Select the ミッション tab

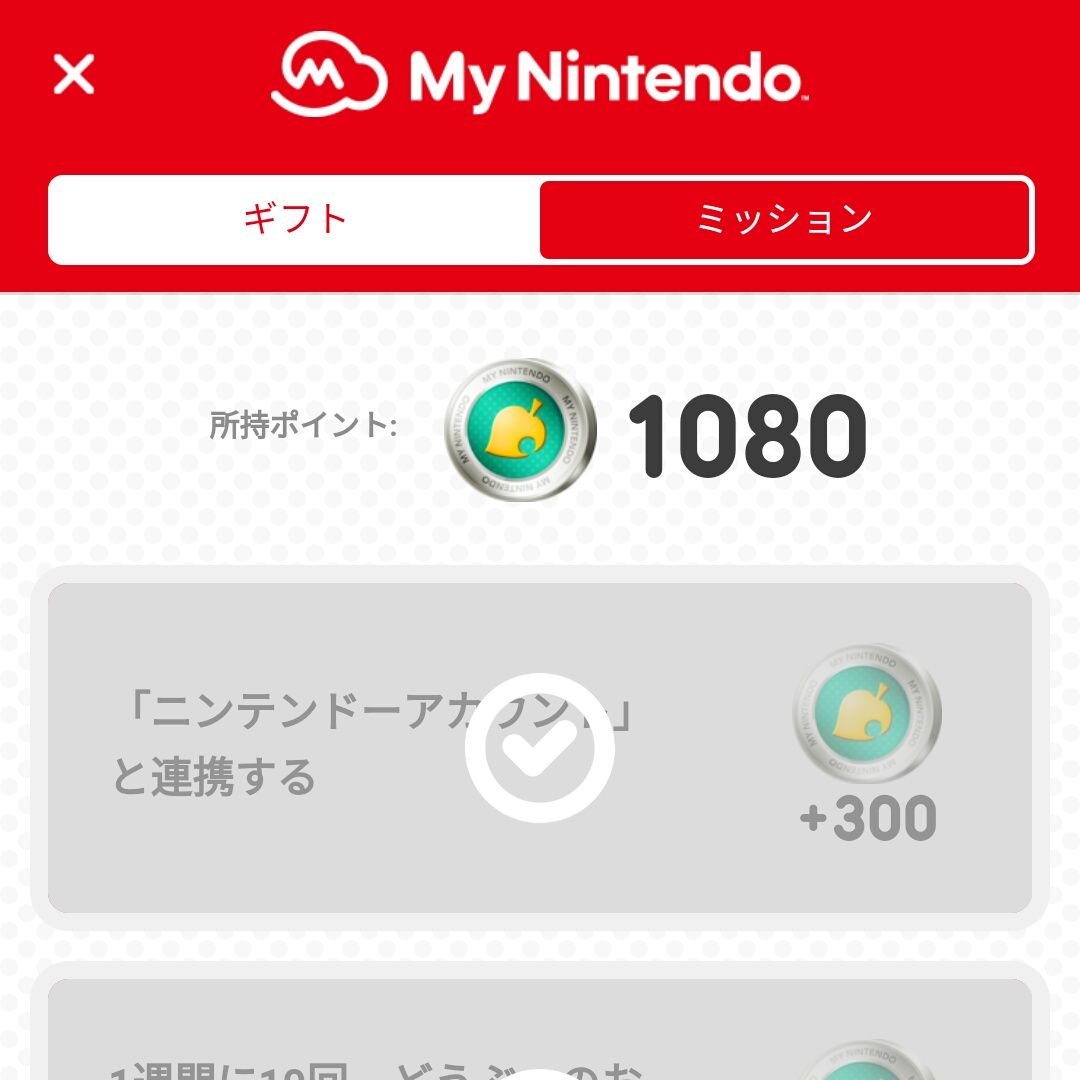tap(784, 219)
